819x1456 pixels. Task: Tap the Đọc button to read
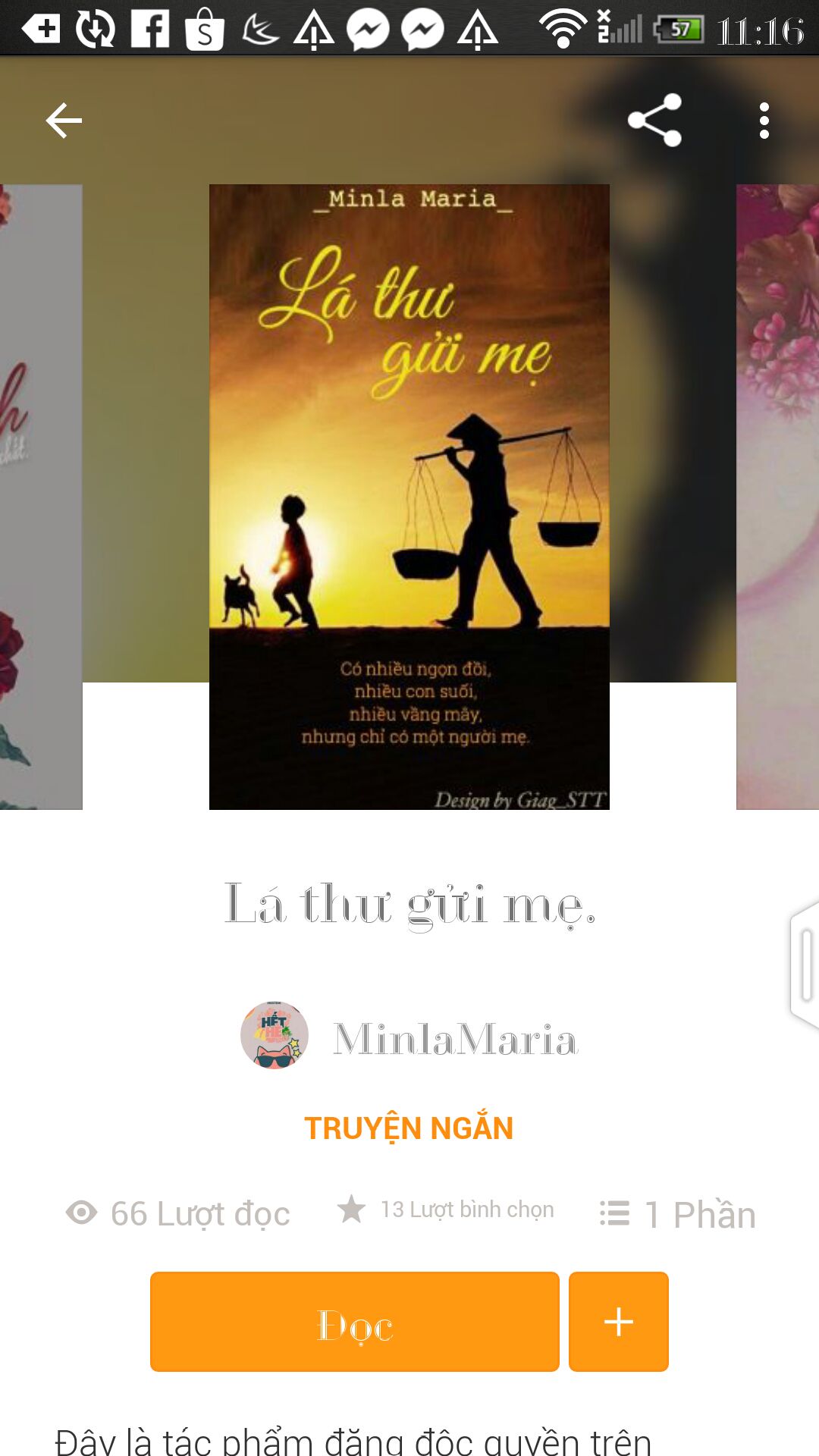click(x=354, y=1322)
